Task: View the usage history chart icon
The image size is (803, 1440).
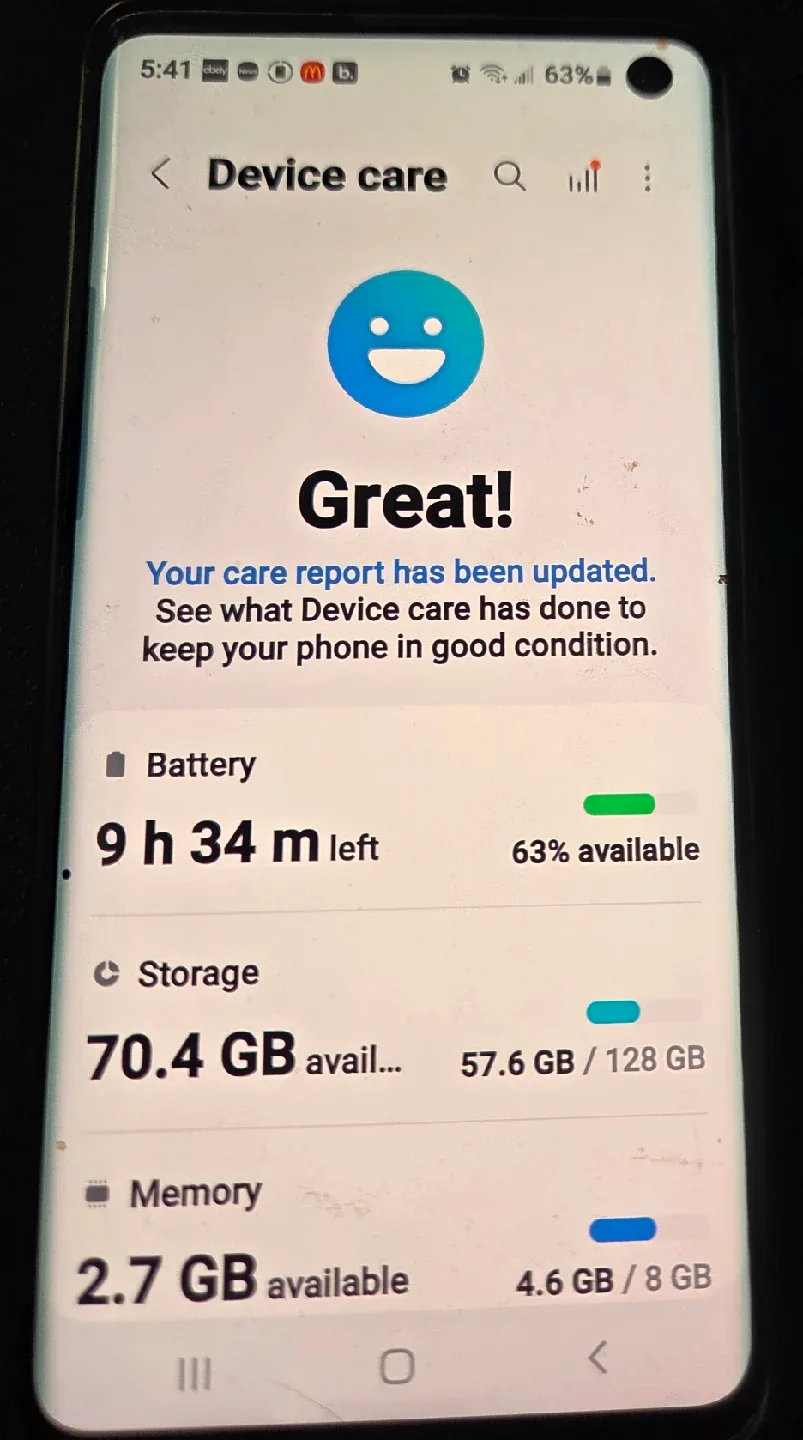Action: (x=582, y=176)
